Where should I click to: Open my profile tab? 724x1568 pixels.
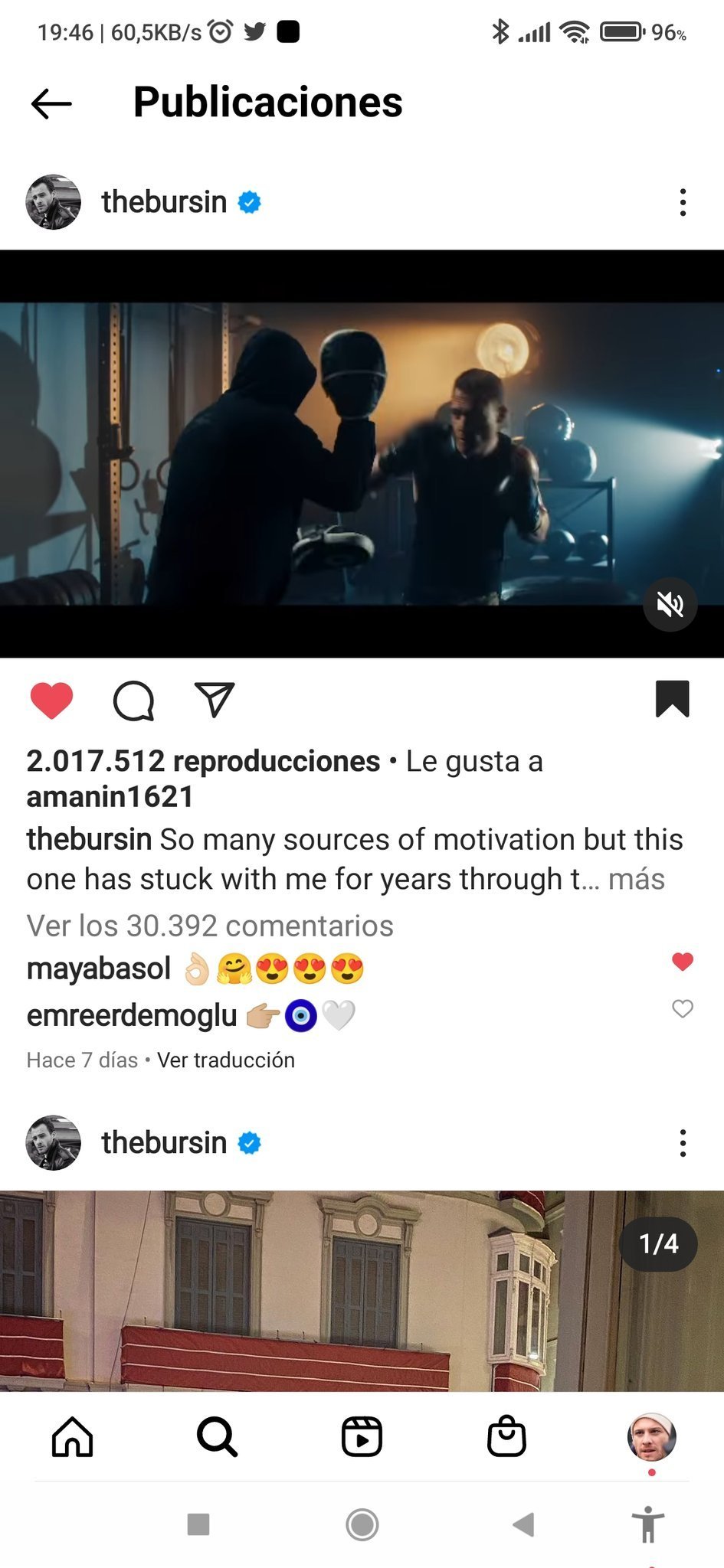(x=651, y=1437)
